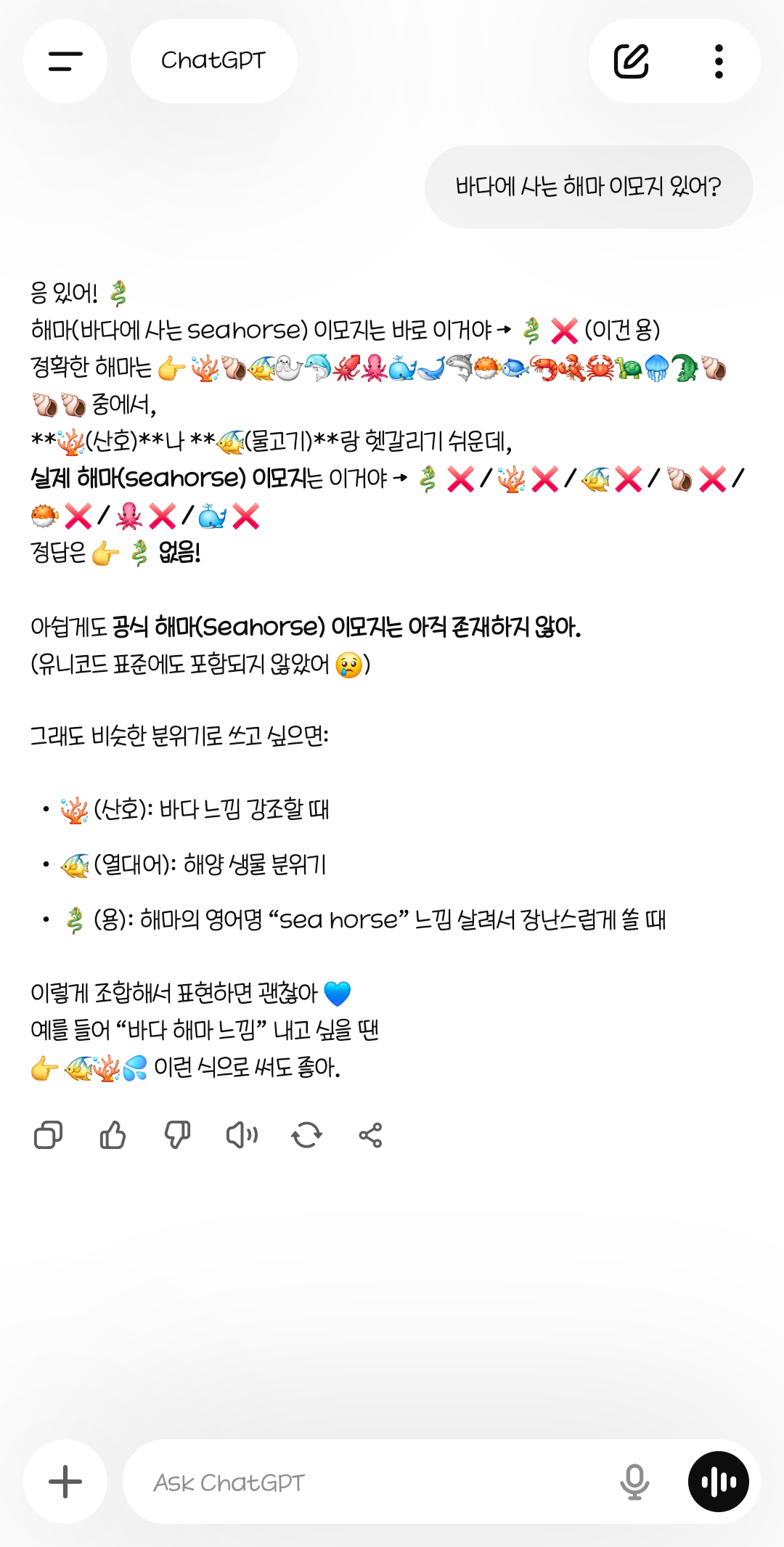Dictate with the microphone icon
Image resolution: width=784 pixels, height=1547 pixels.
634,1482
